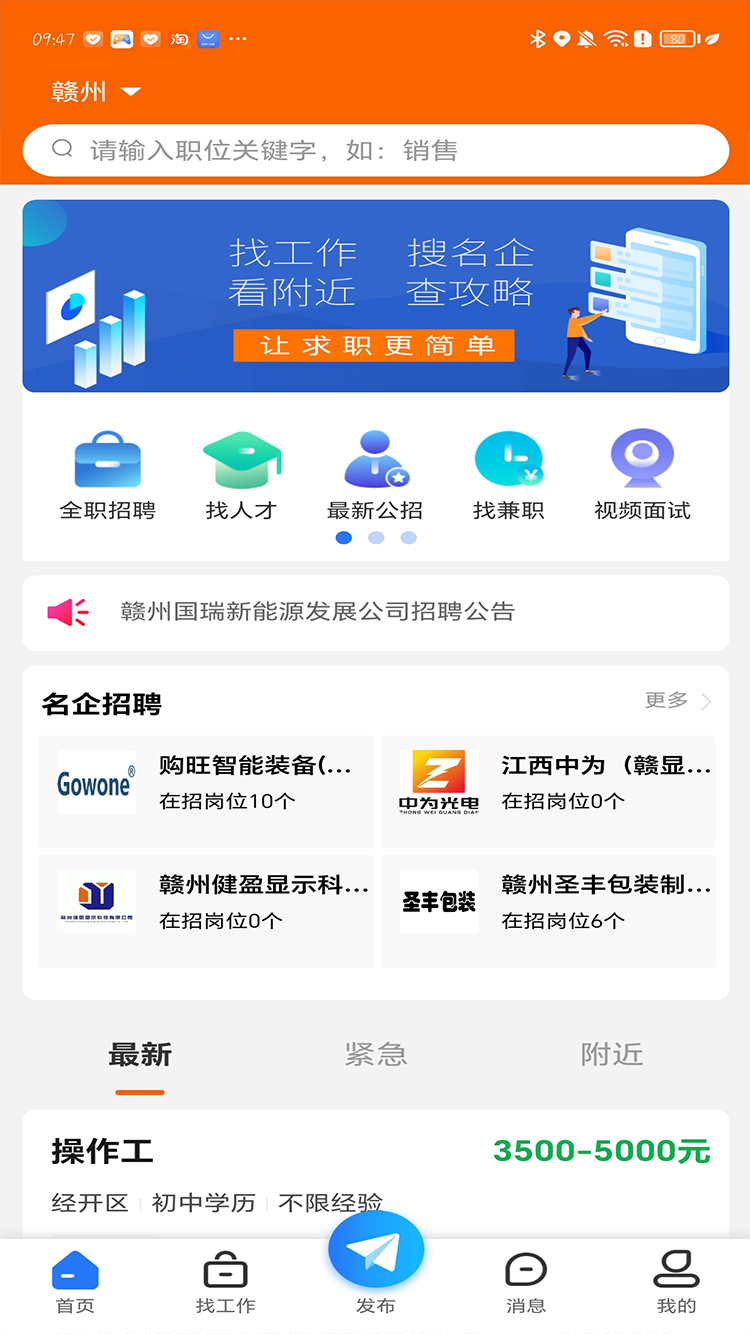Open 消息 messages from bottom navigation

click(525, 1280)
